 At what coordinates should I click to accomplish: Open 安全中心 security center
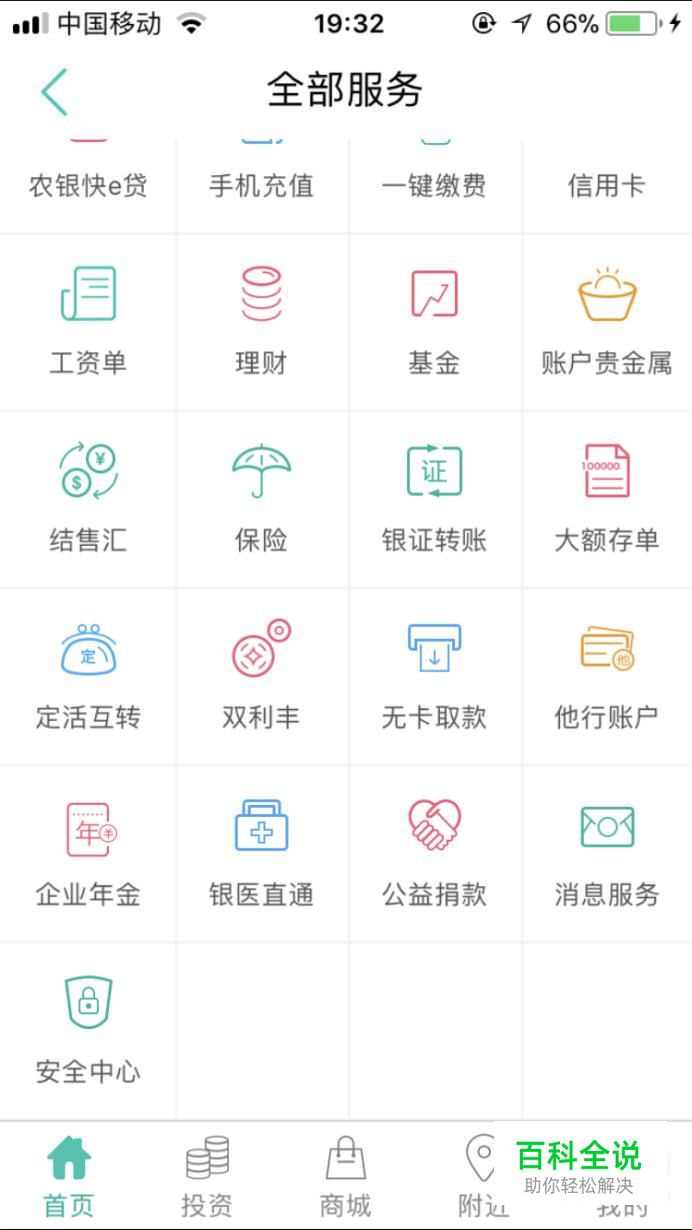coord(88,1028)
